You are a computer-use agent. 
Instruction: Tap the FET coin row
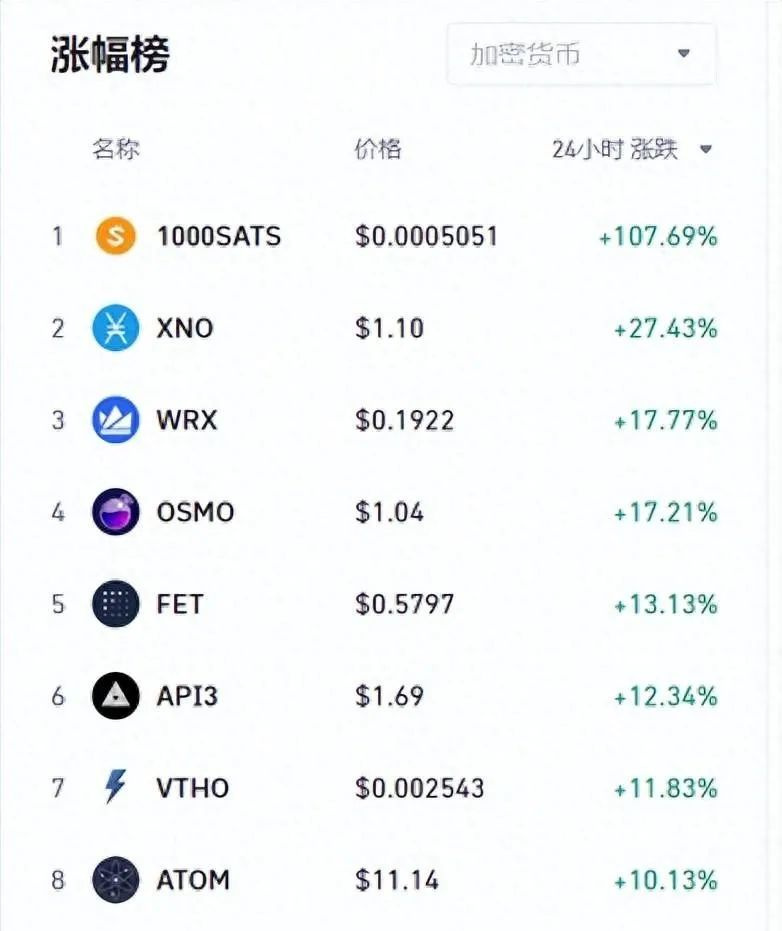tap(180, 604)
